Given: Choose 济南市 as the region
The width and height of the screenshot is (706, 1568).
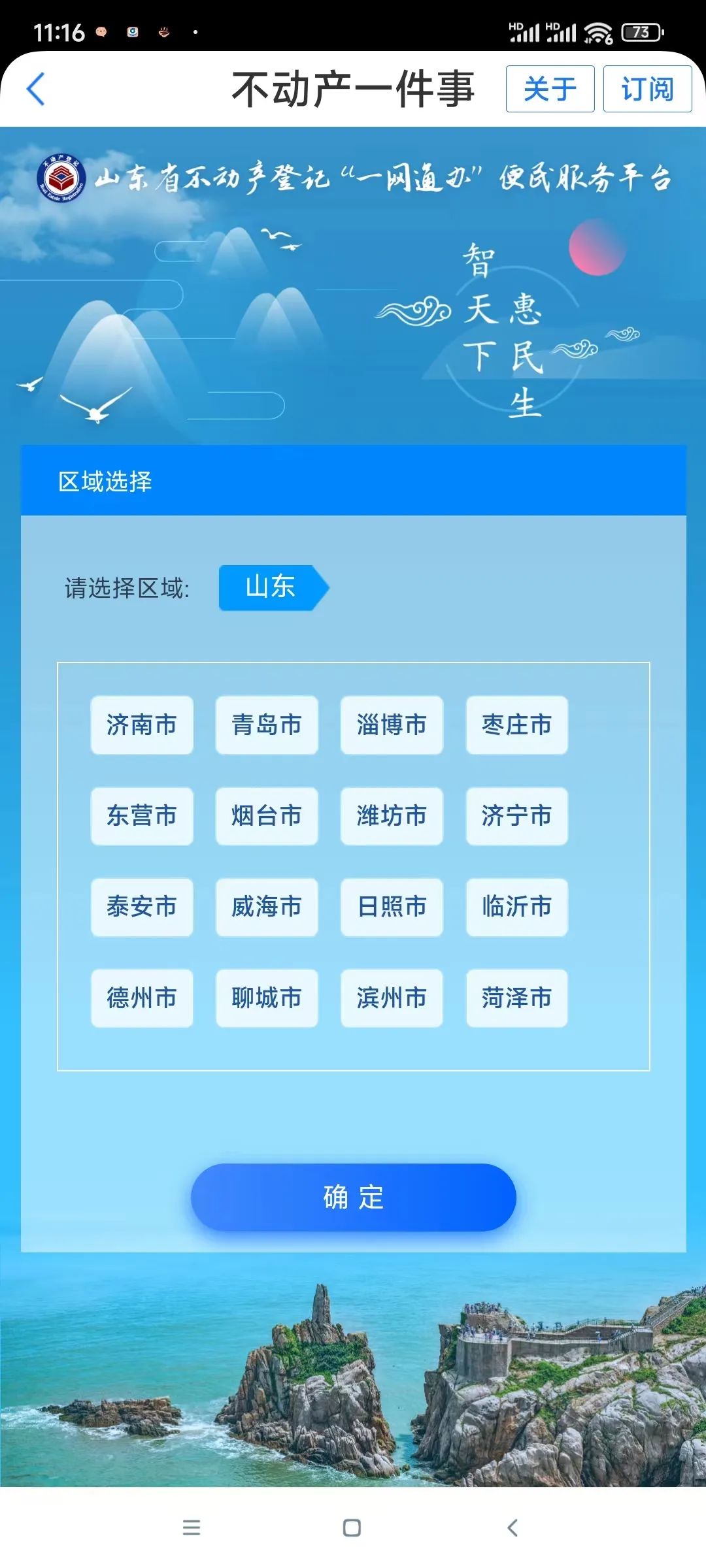Looking at the screenshot, I should click(142, 725).
